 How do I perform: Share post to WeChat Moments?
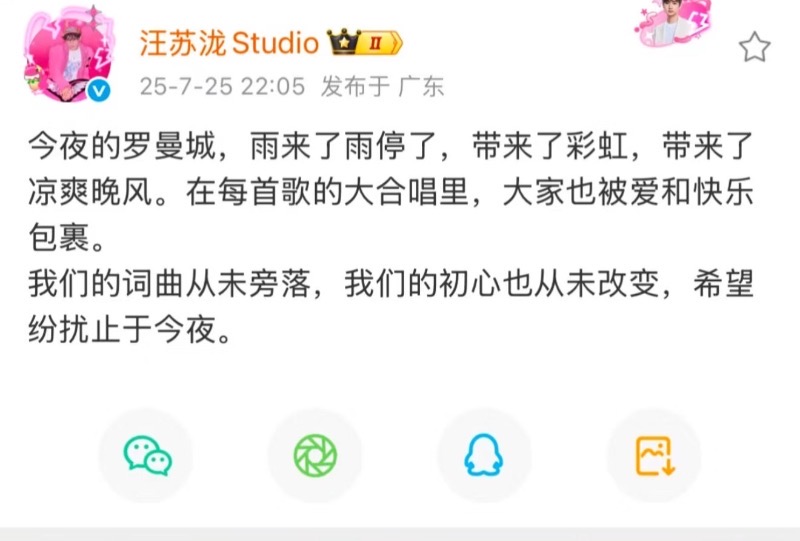(x=315, y=456)
